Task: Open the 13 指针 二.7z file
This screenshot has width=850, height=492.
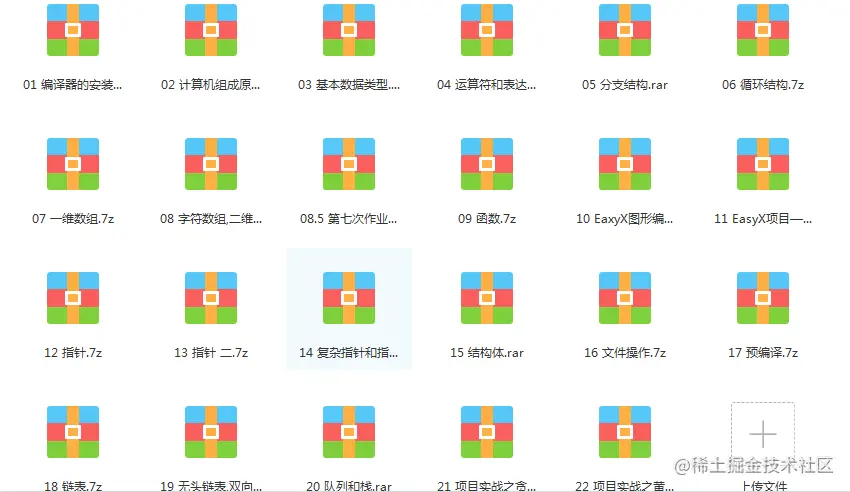Action: tap(210, 298)
